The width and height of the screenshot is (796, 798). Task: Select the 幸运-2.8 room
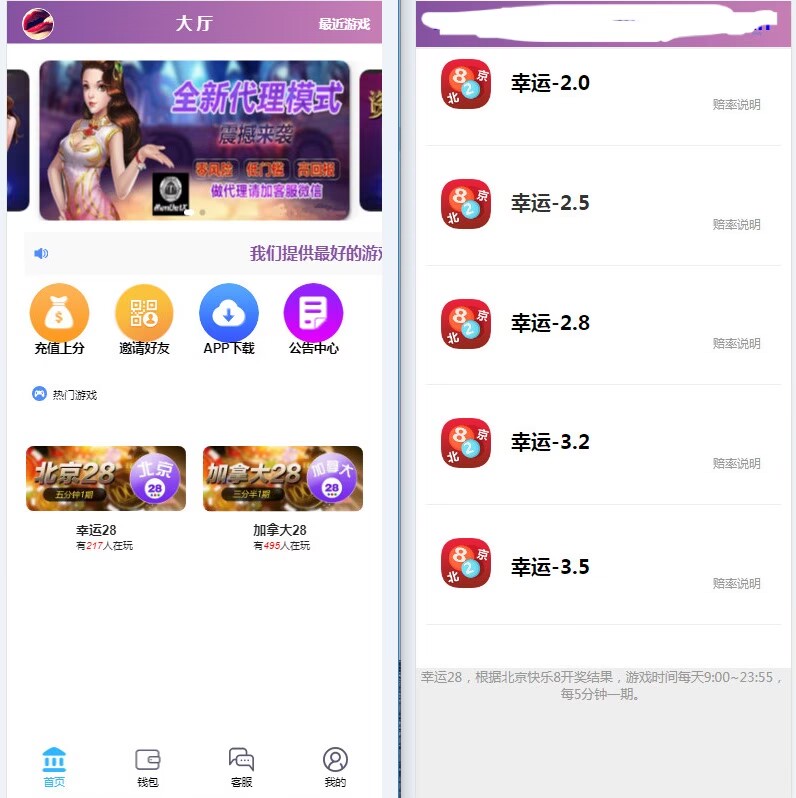pyautogui.click(x=550, y=323)
